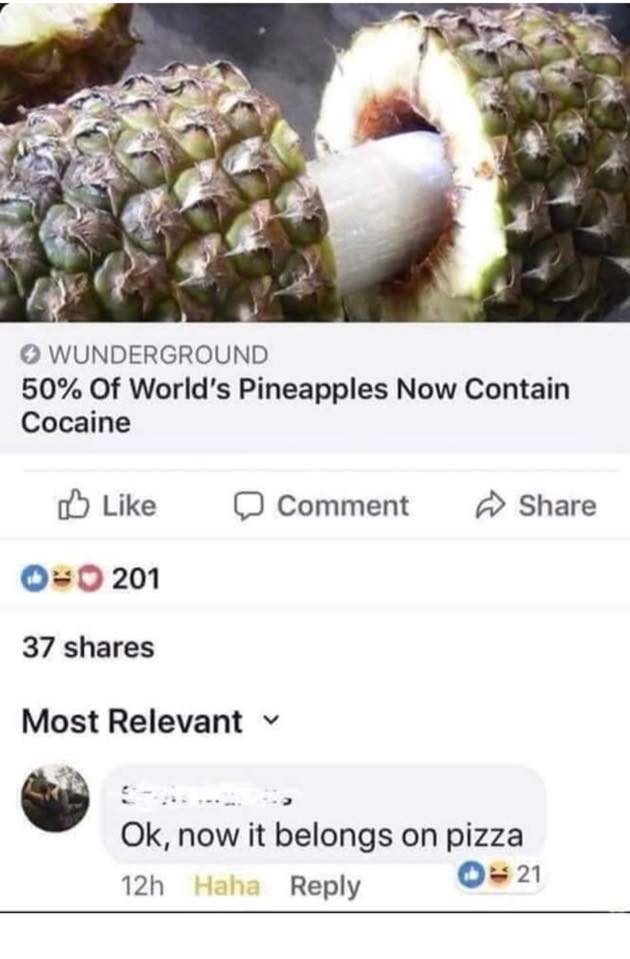Image resolution: width=630 pixels, height=959 pixels.
Task: See the 21 reactions on the comment
Action: 500,875
